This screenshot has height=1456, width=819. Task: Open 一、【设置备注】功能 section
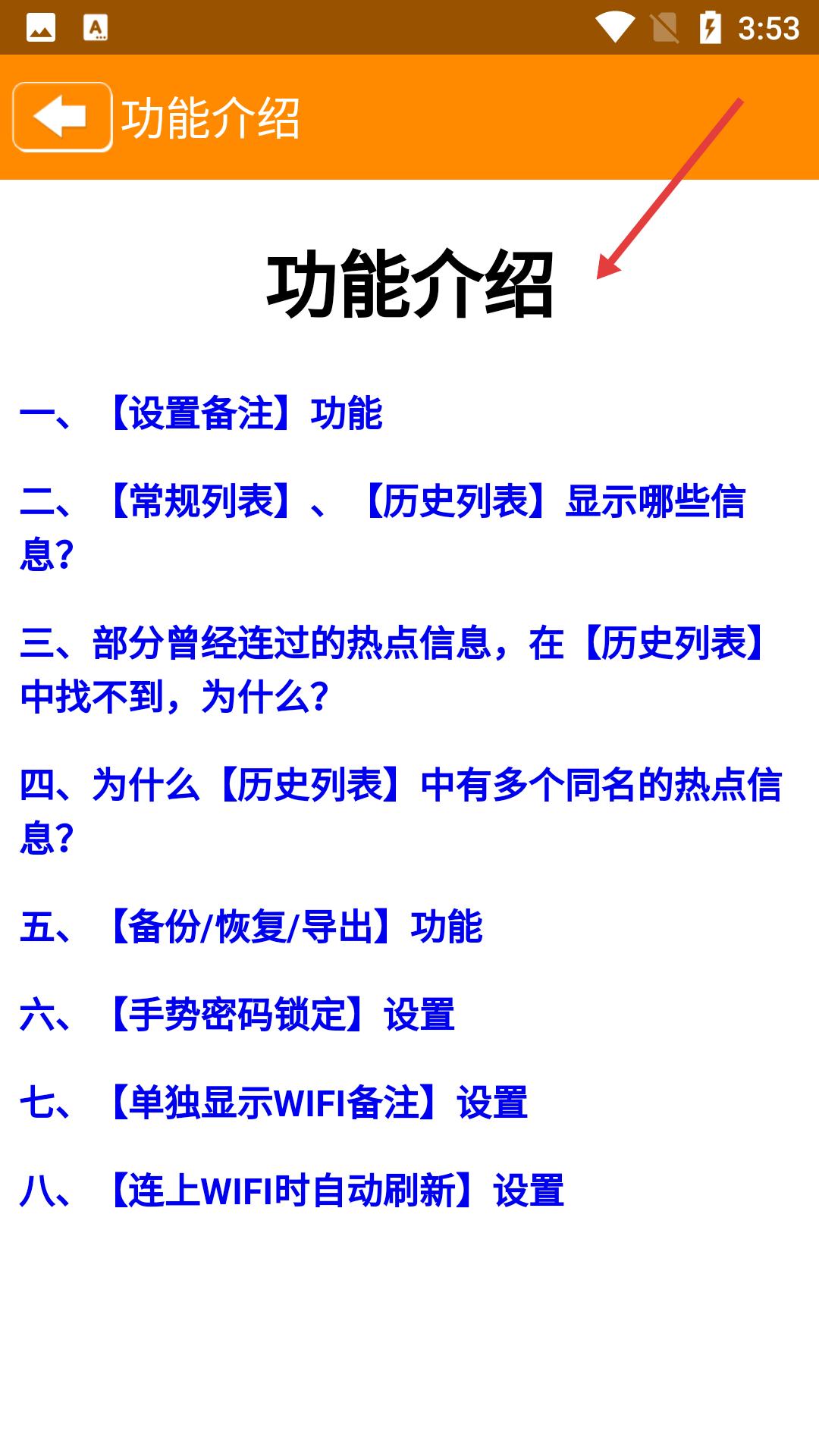pos(201,413)
